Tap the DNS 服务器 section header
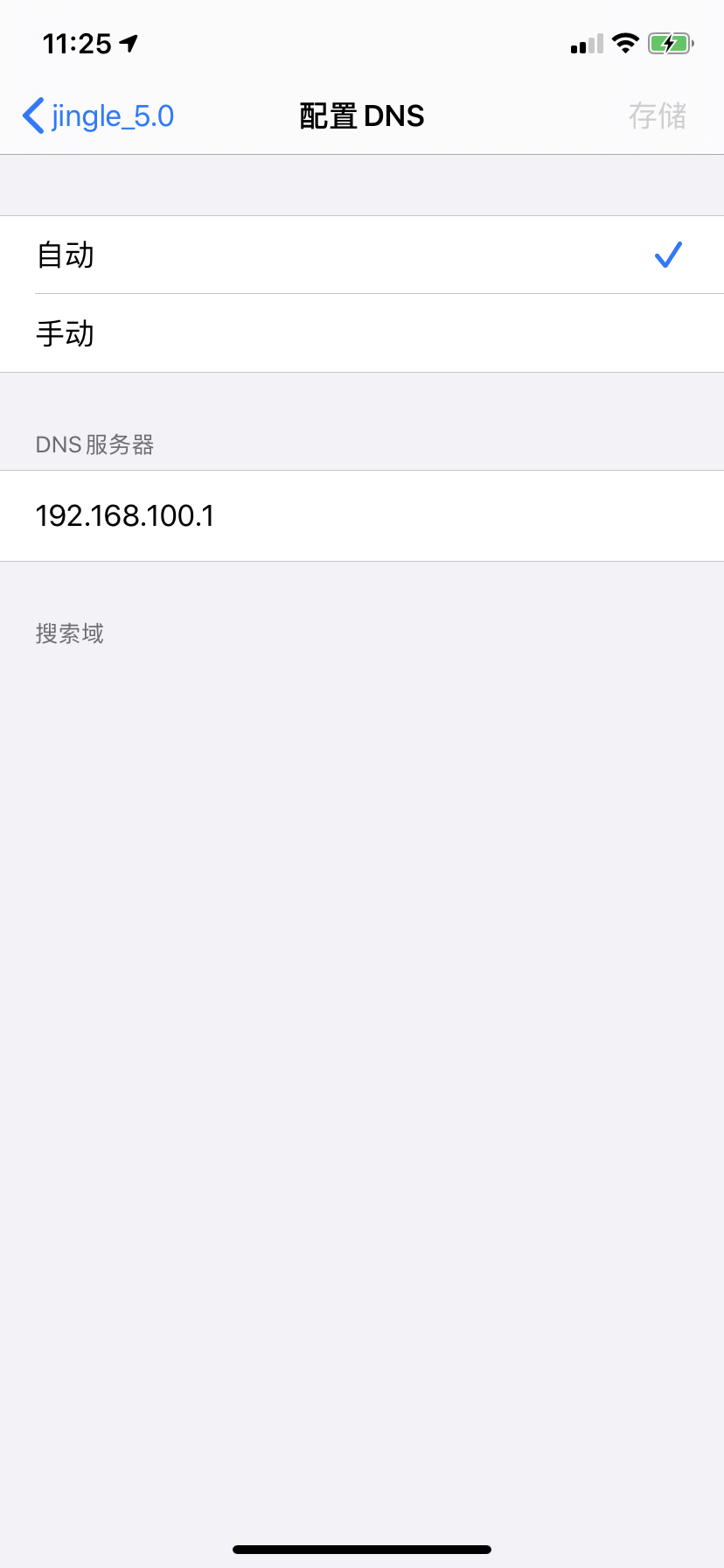The width and height of the screenshot is (724, 1568). 95,444
